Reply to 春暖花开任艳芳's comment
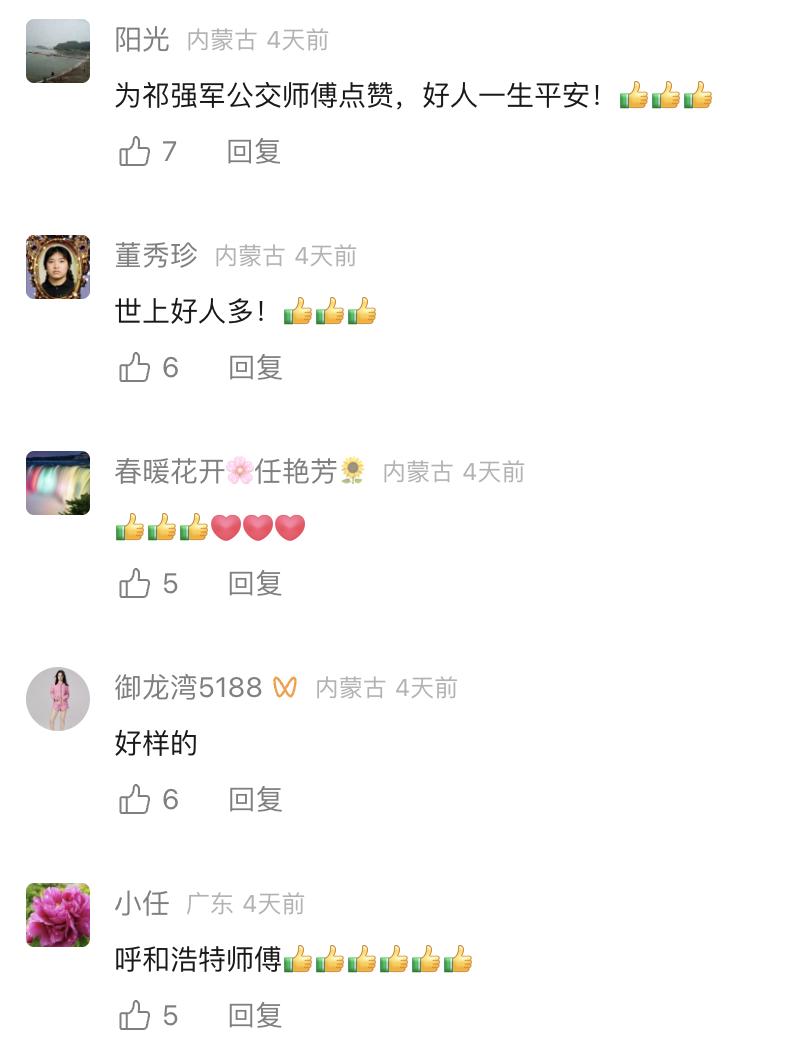The width and height of the screenshot is (792, 1046). [x=255, y=584]
